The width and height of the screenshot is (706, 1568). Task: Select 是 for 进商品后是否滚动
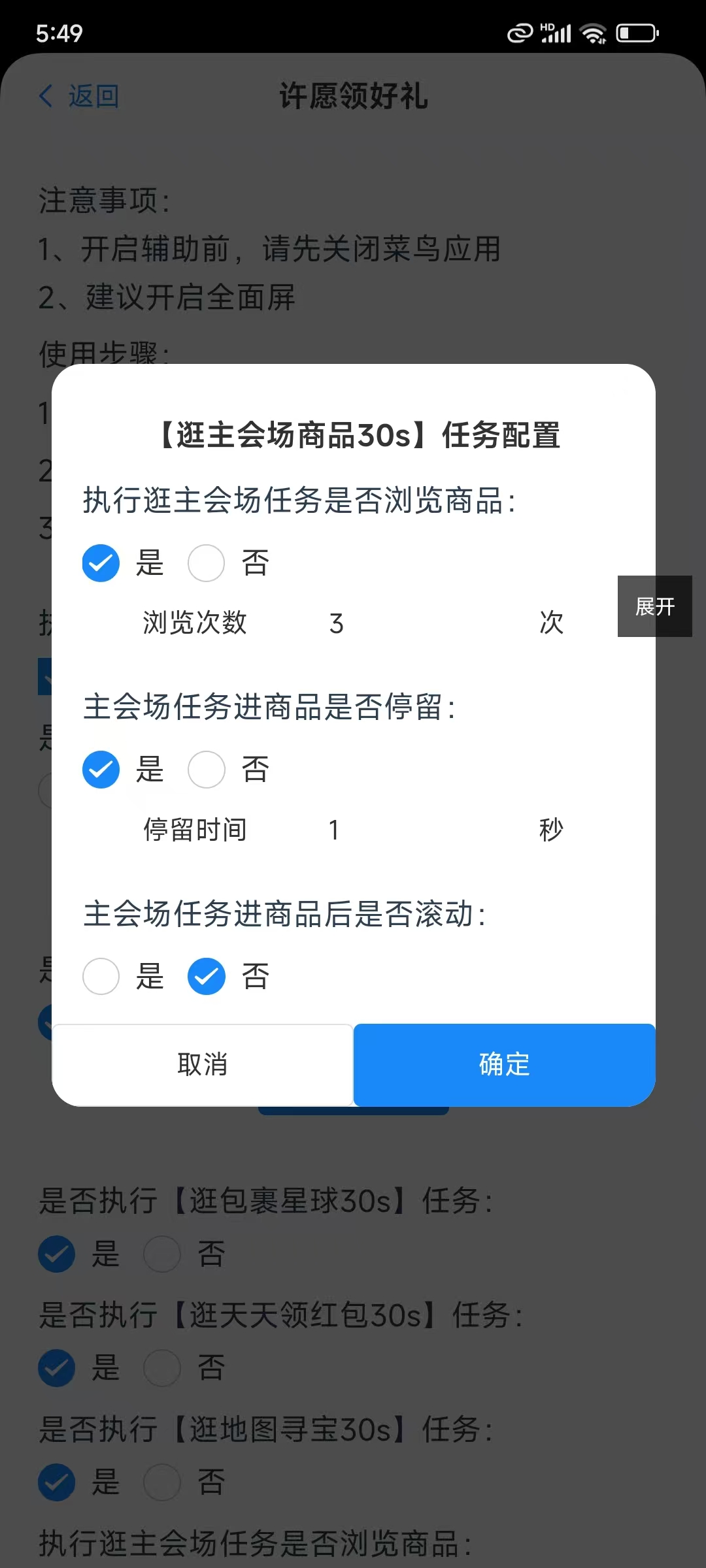[101, 976]
